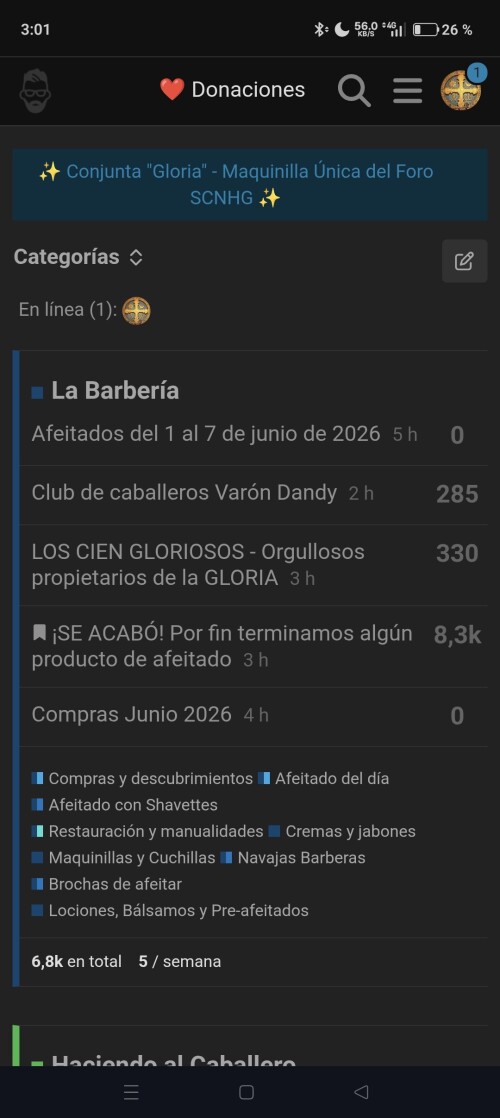Viewport: 500px width, 1118px height.
Task: Go to forum home via logo
Action: pos(35,91)
